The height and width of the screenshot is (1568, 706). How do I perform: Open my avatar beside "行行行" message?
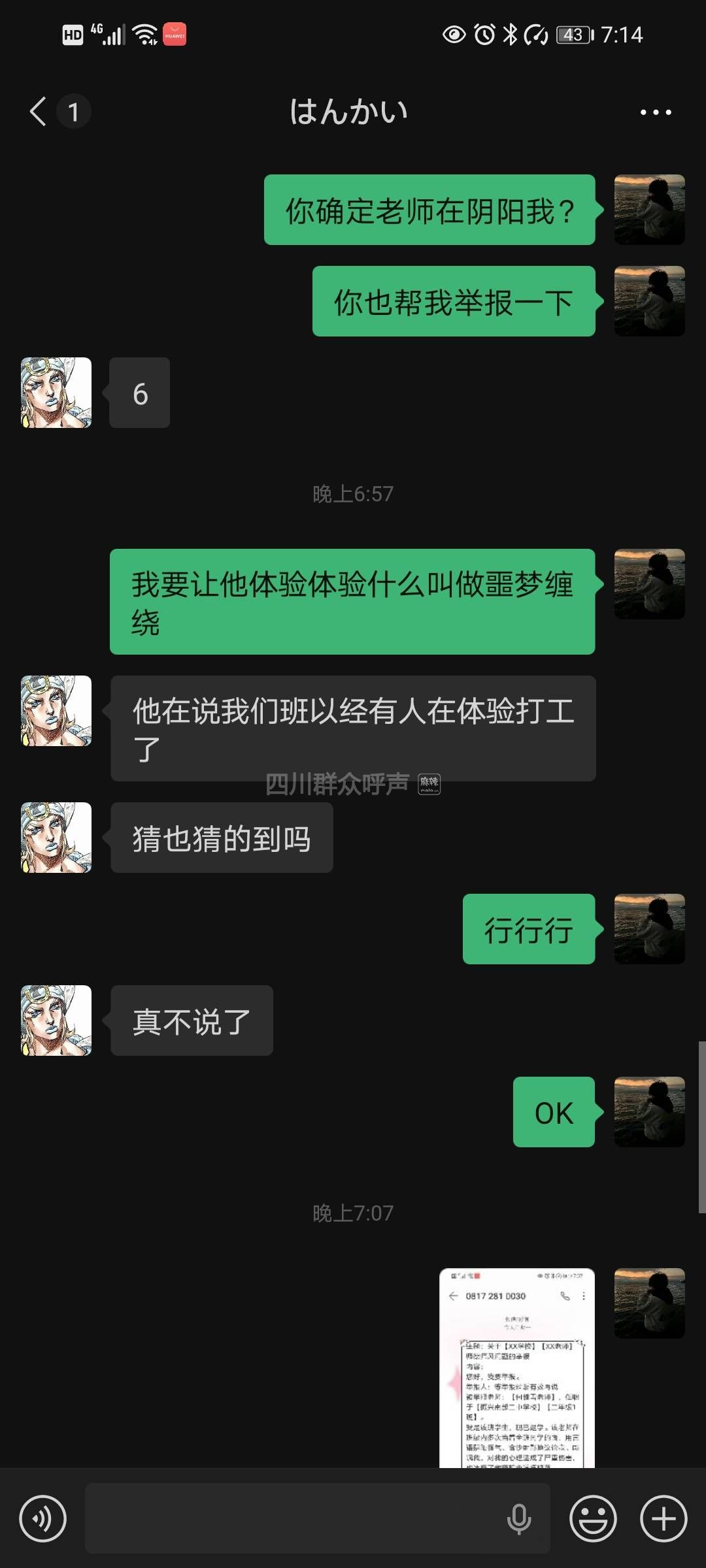(649, 929)
